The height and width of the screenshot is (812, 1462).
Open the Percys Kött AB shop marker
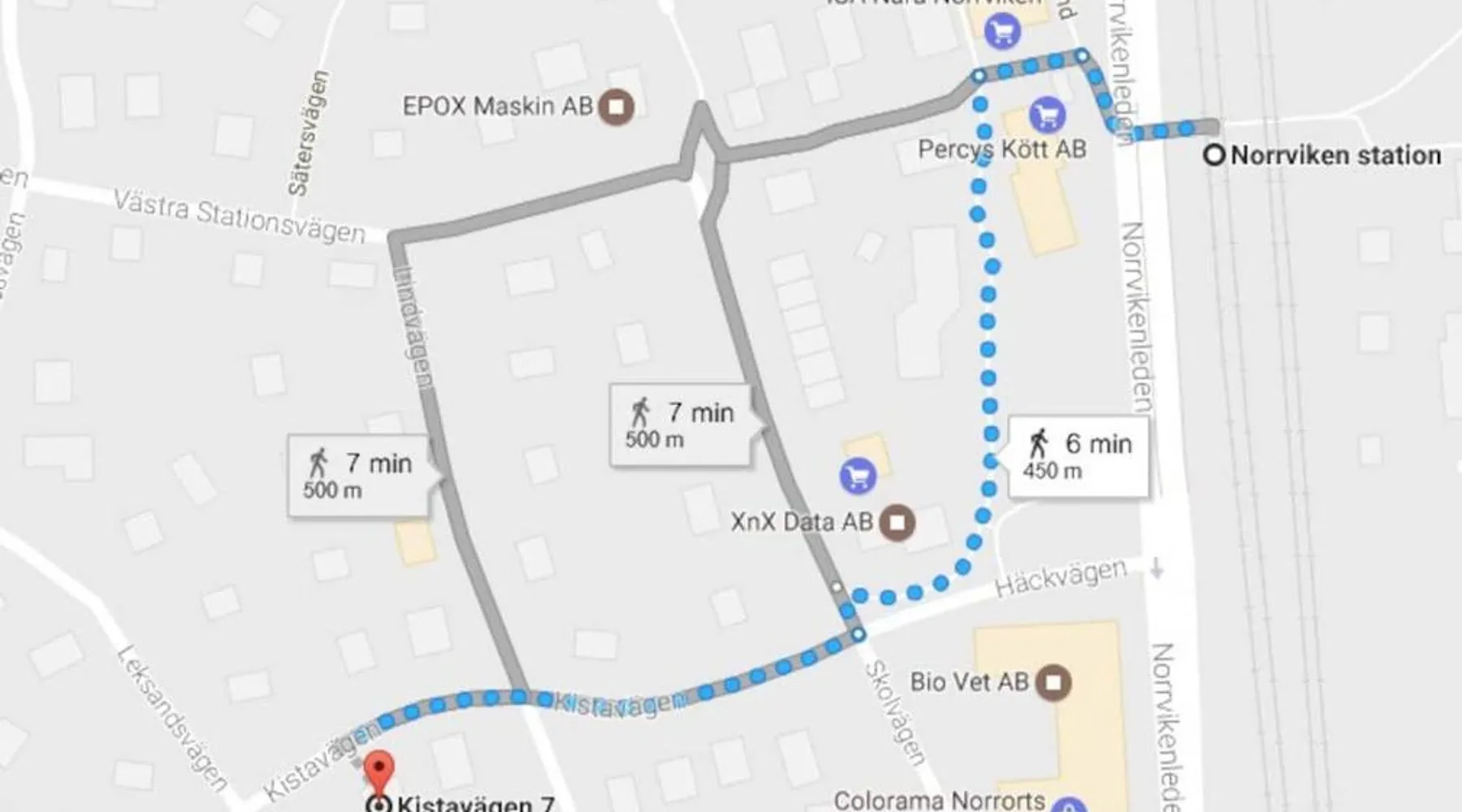(x=1047, y=115)
